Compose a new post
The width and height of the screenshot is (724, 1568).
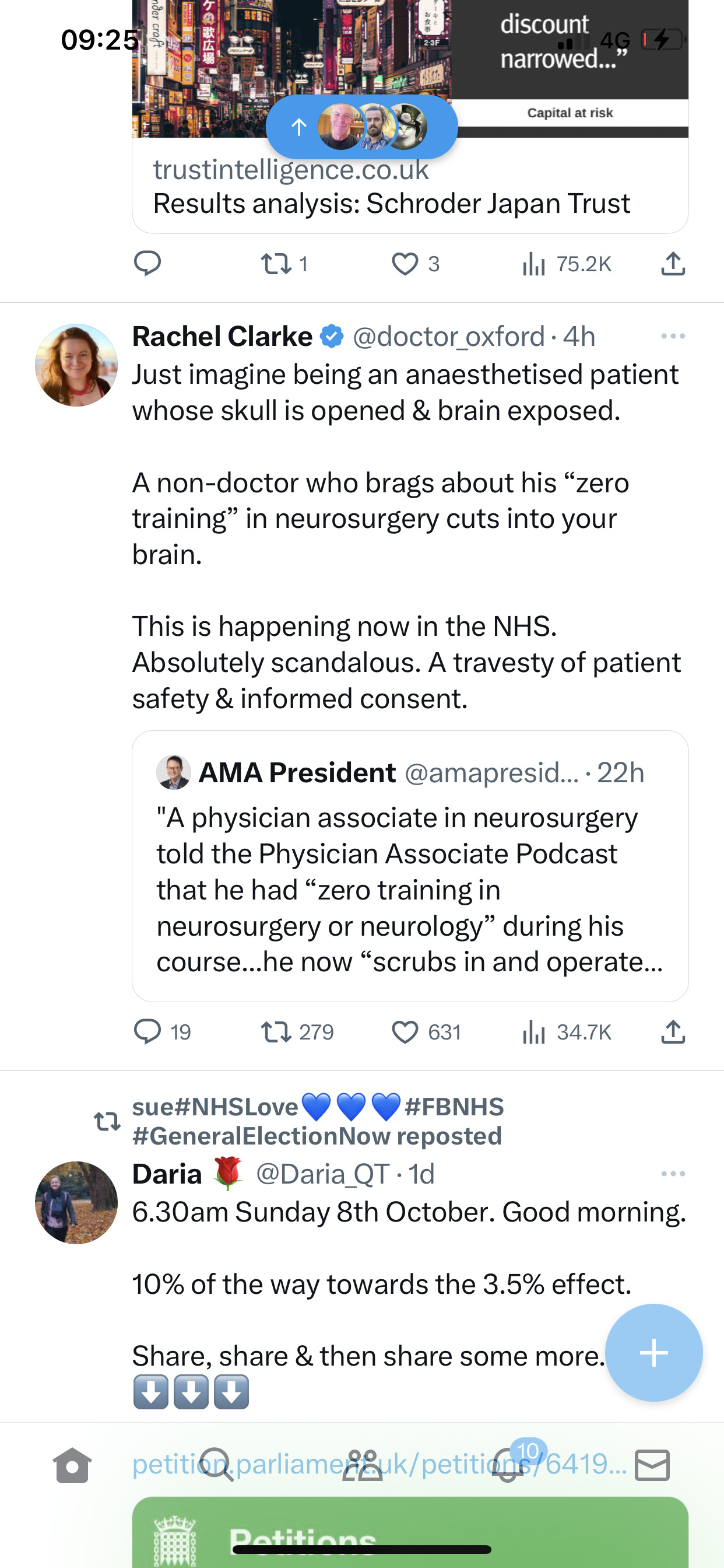pos(654,1353)
